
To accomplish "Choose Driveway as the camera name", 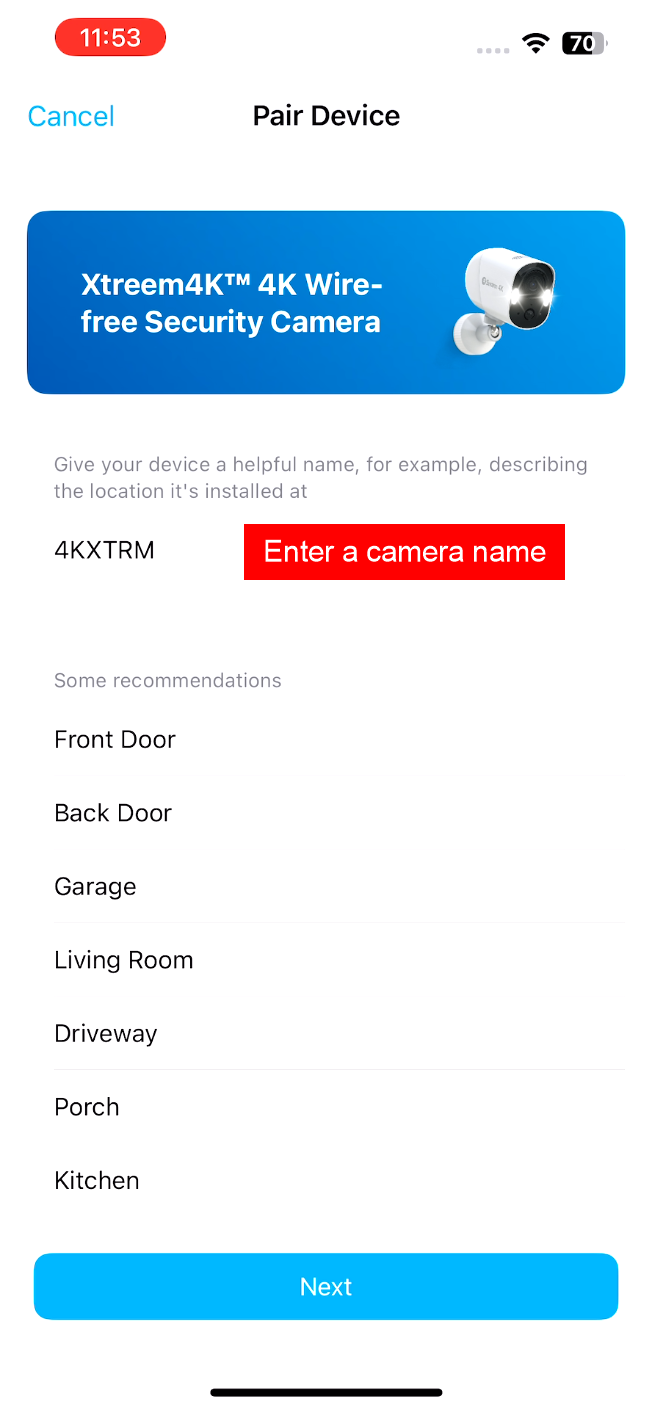I will click(x=326, y=1034).
